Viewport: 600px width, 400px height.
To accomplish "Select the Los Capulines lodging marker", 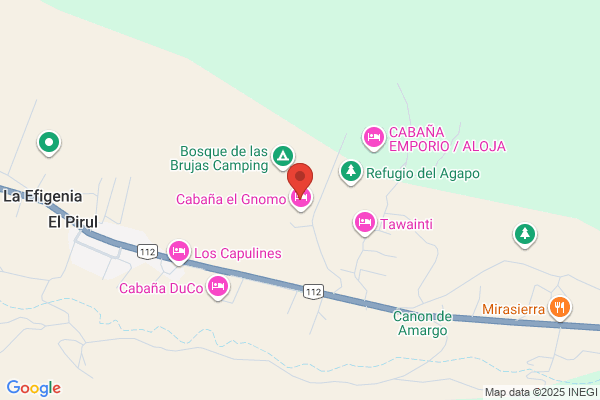I will click(x=179, y=252).
